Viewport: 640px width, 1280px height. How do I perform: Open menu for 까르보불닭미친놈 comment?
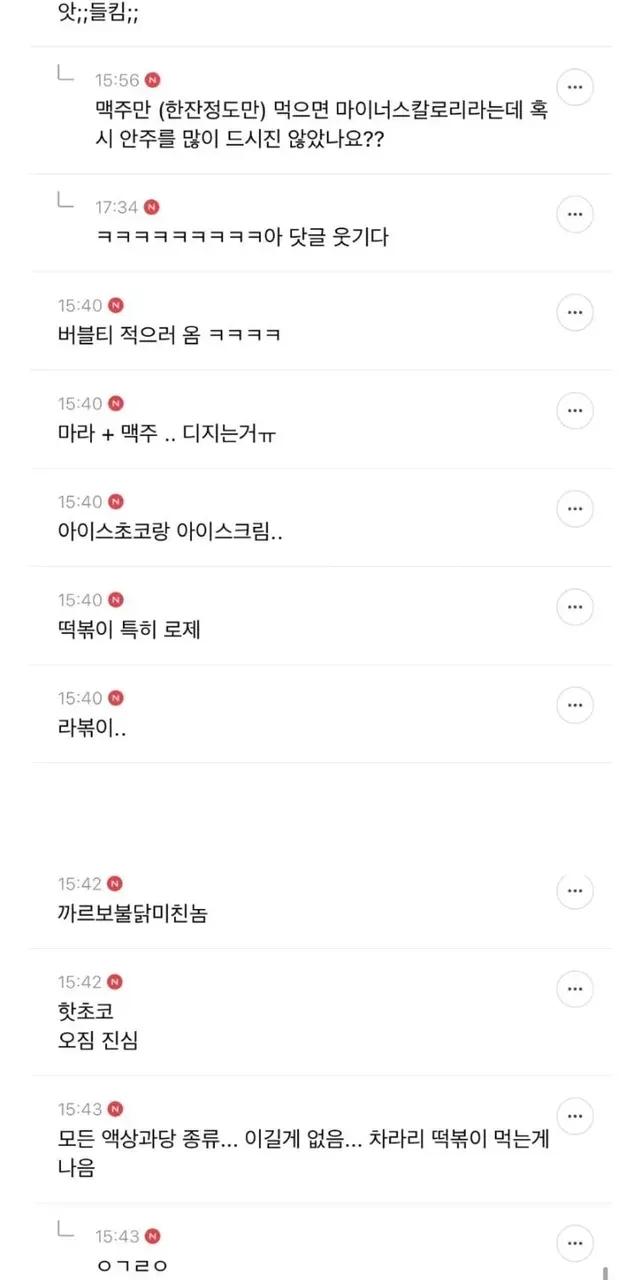574,890
